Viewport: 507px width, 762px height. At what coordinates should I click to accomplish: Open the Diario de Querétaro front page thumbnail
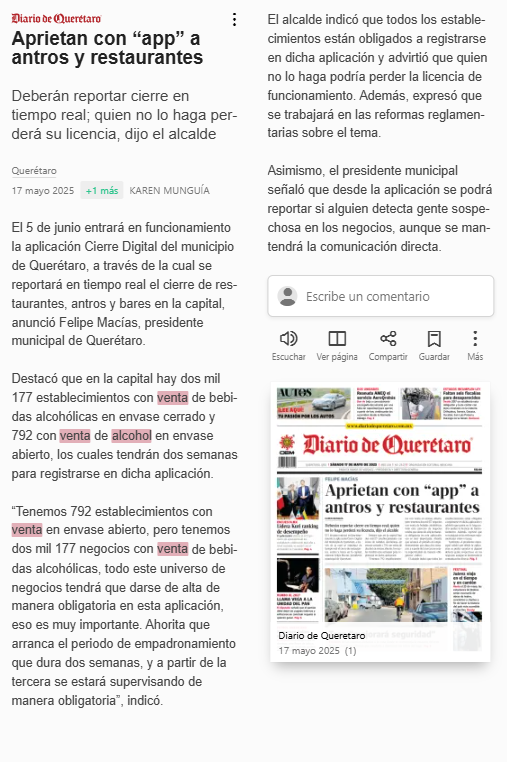point(380,521)
